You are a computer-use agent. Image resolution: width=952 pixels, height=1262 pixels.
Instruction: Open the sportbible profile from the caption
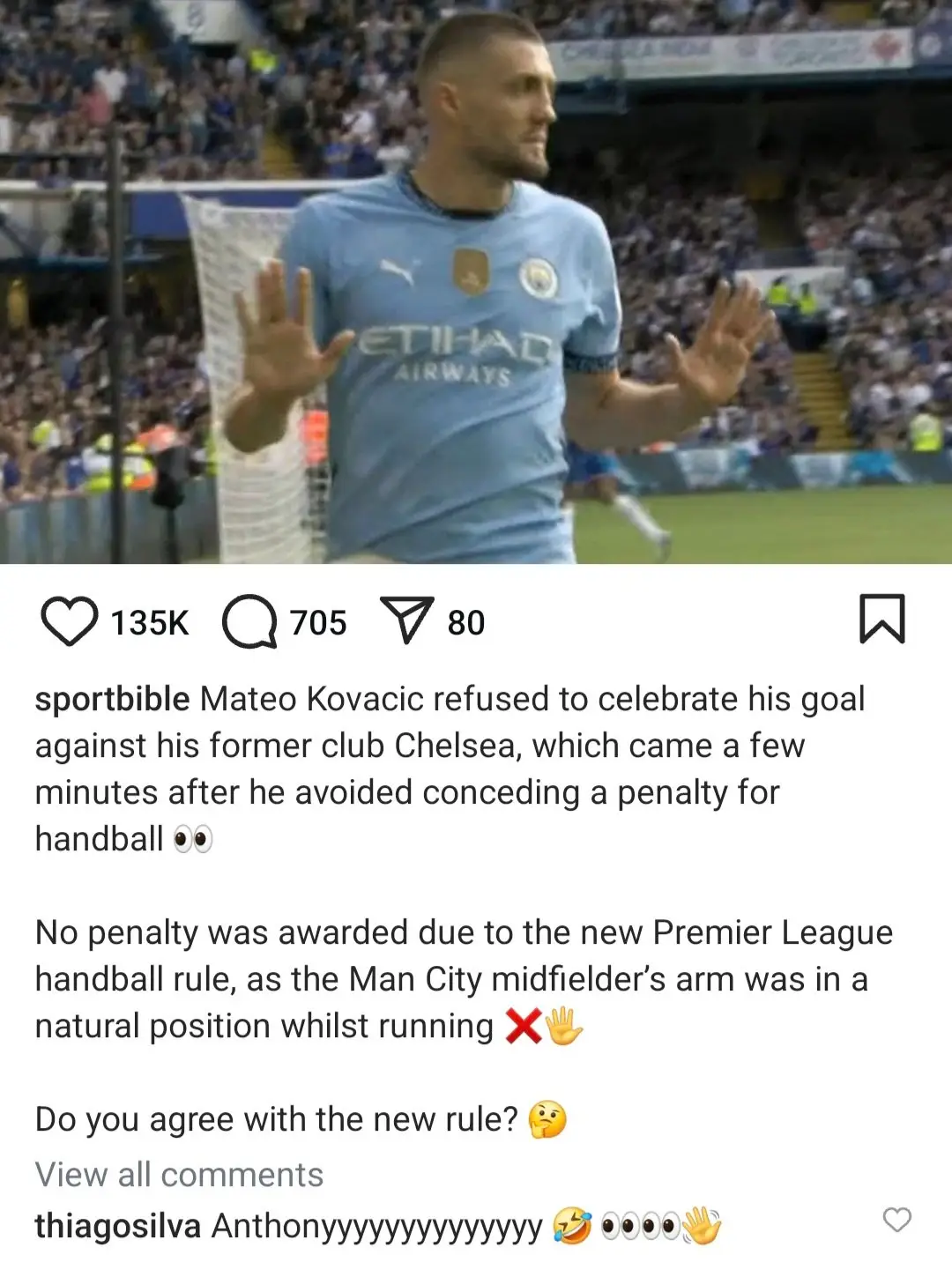click(112, 699)
